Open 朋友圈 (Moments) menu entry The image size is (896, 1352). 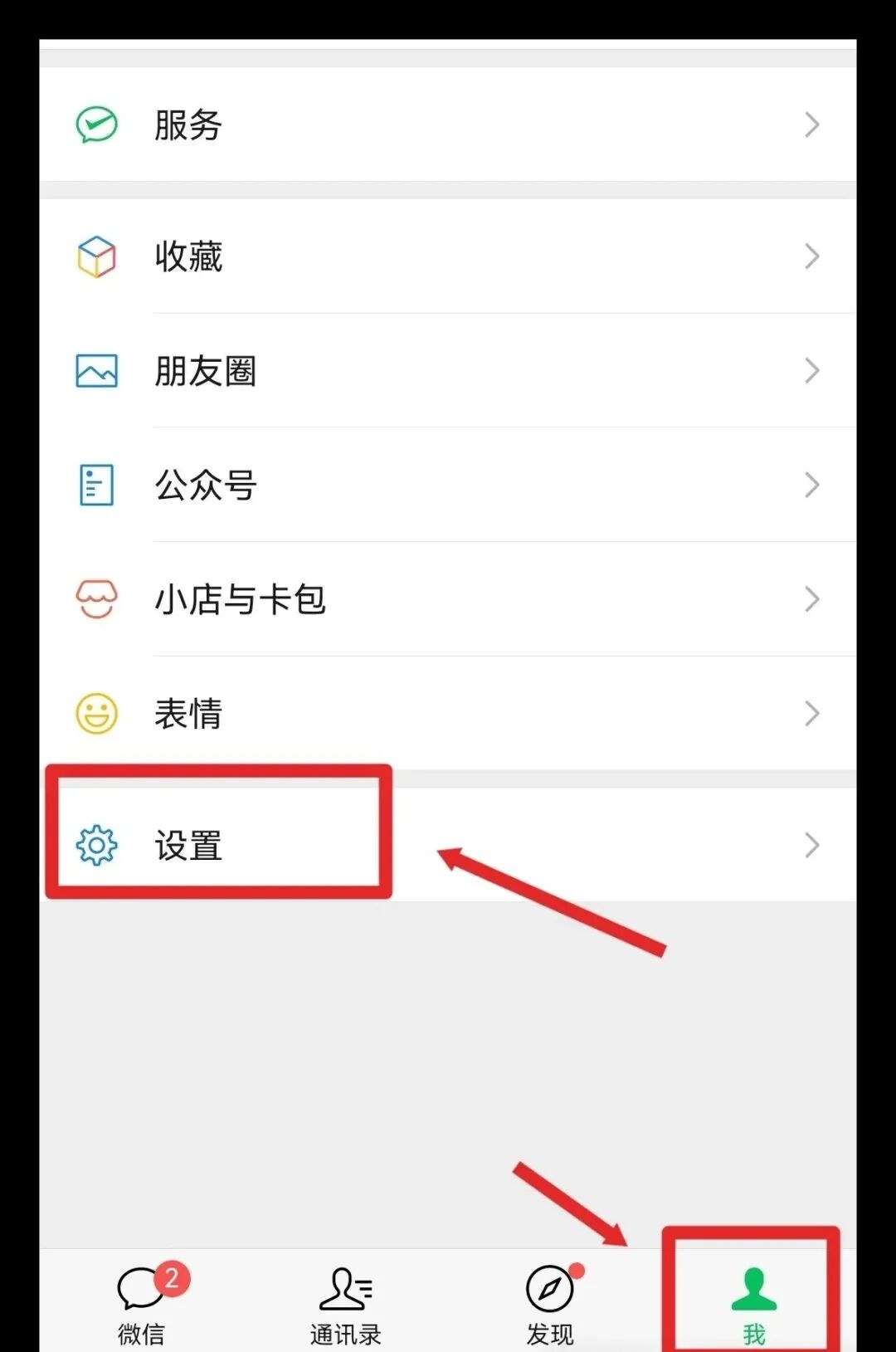click(x=204, y=373)
